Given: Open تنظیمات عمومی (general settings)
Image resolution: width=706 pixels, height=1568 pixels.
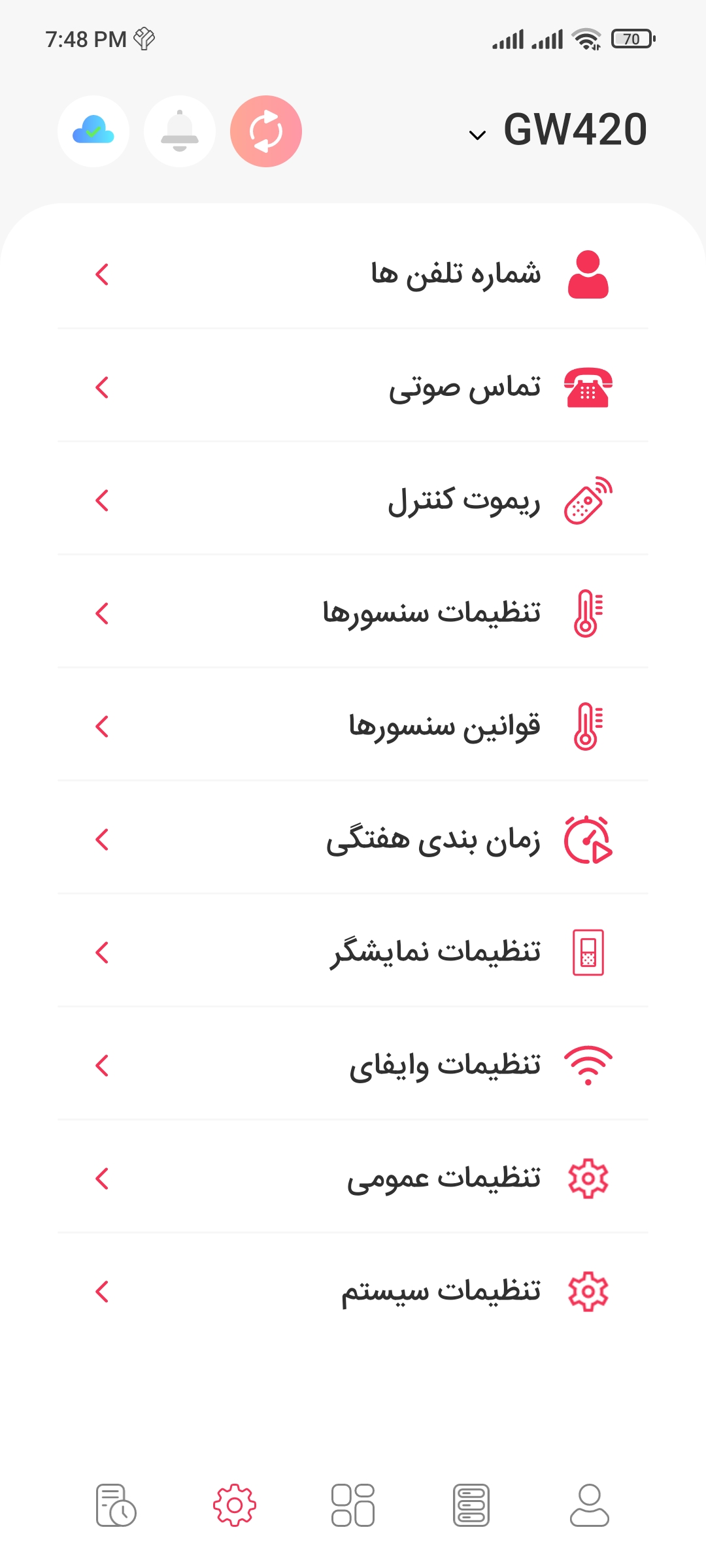Looking at the screenshot, I should tap(353, 1179).
